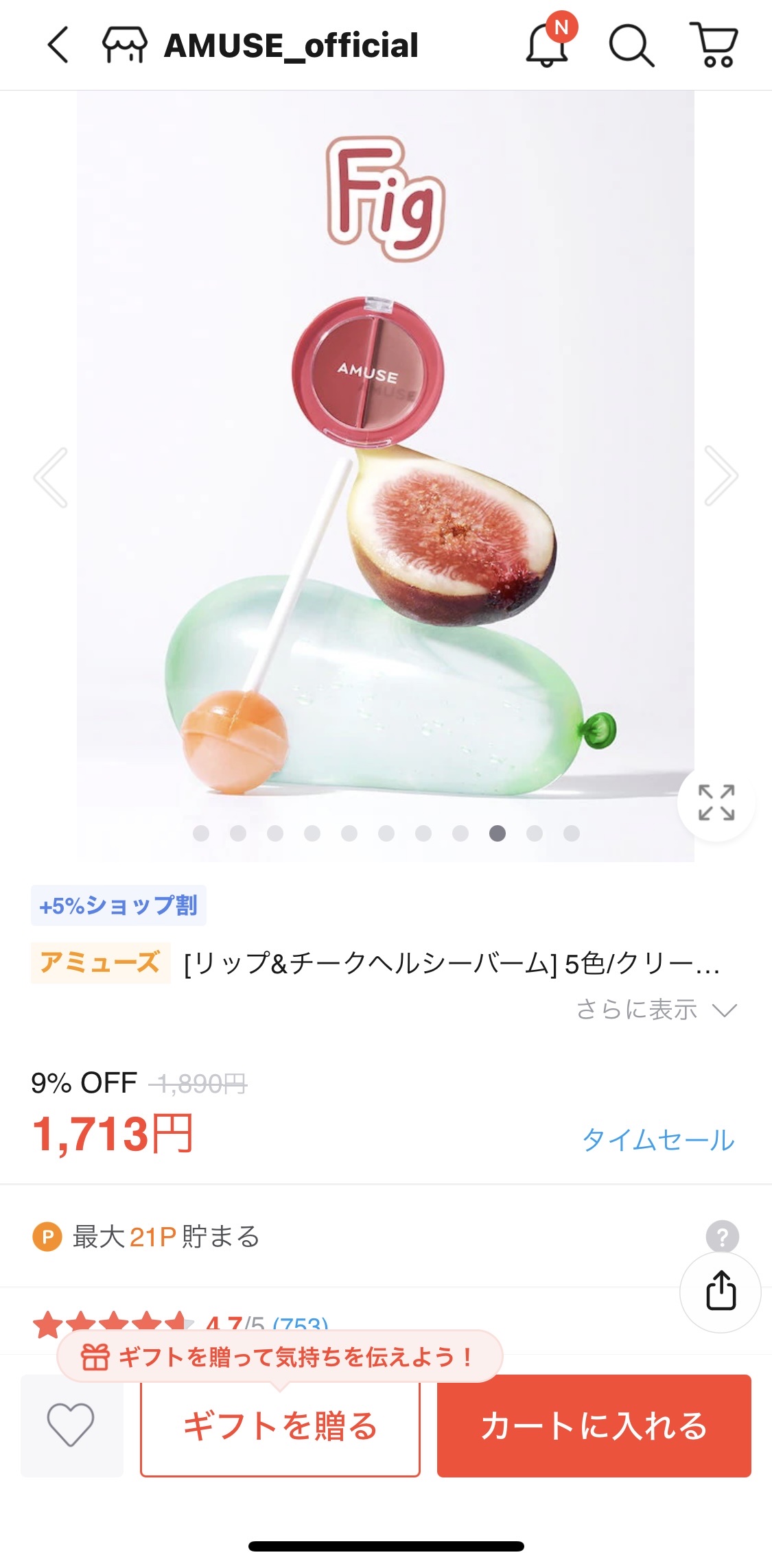This screenshot has height=1568, width=772.
Task: Expand title with さらに表示
Action: (655, 1010)
